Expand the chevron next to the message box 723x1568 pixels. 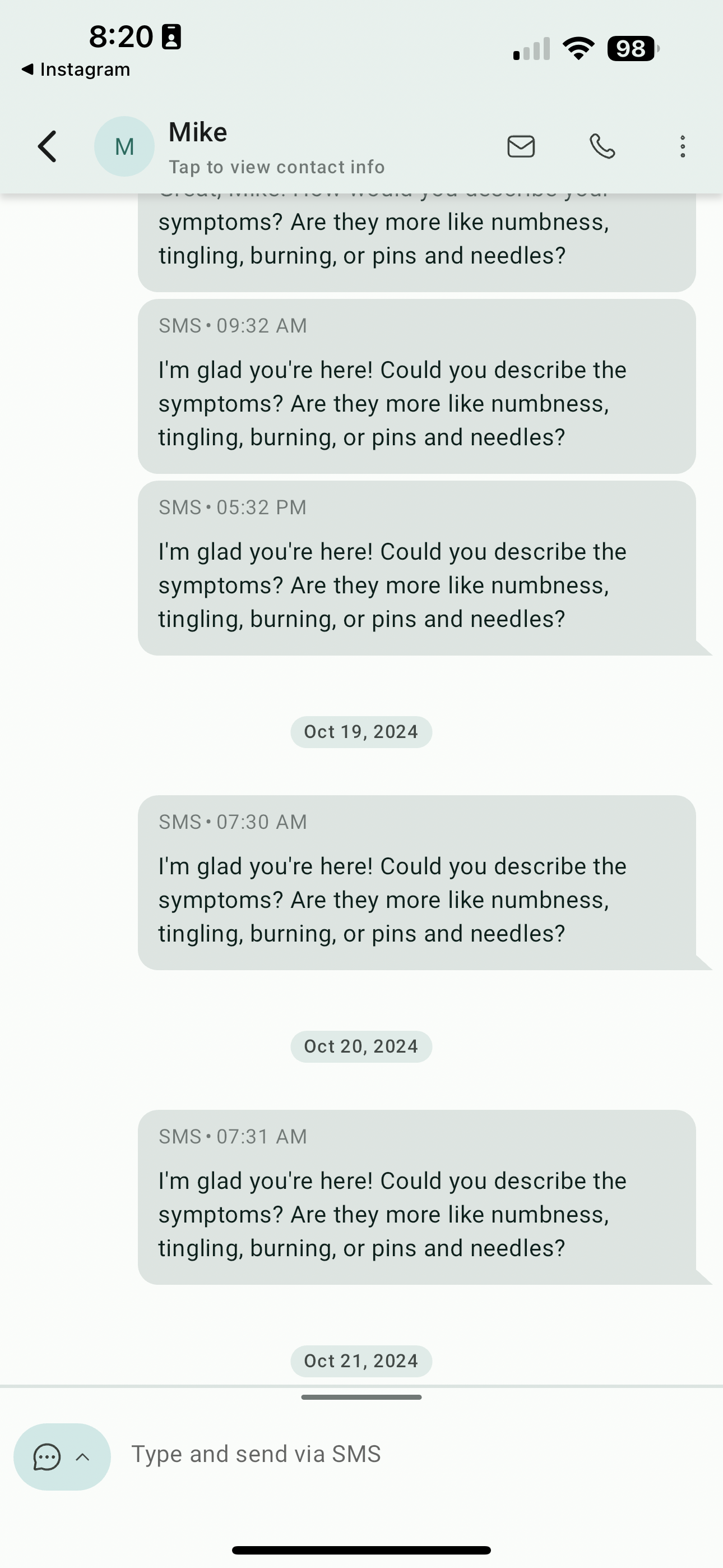coord(82,1457)
